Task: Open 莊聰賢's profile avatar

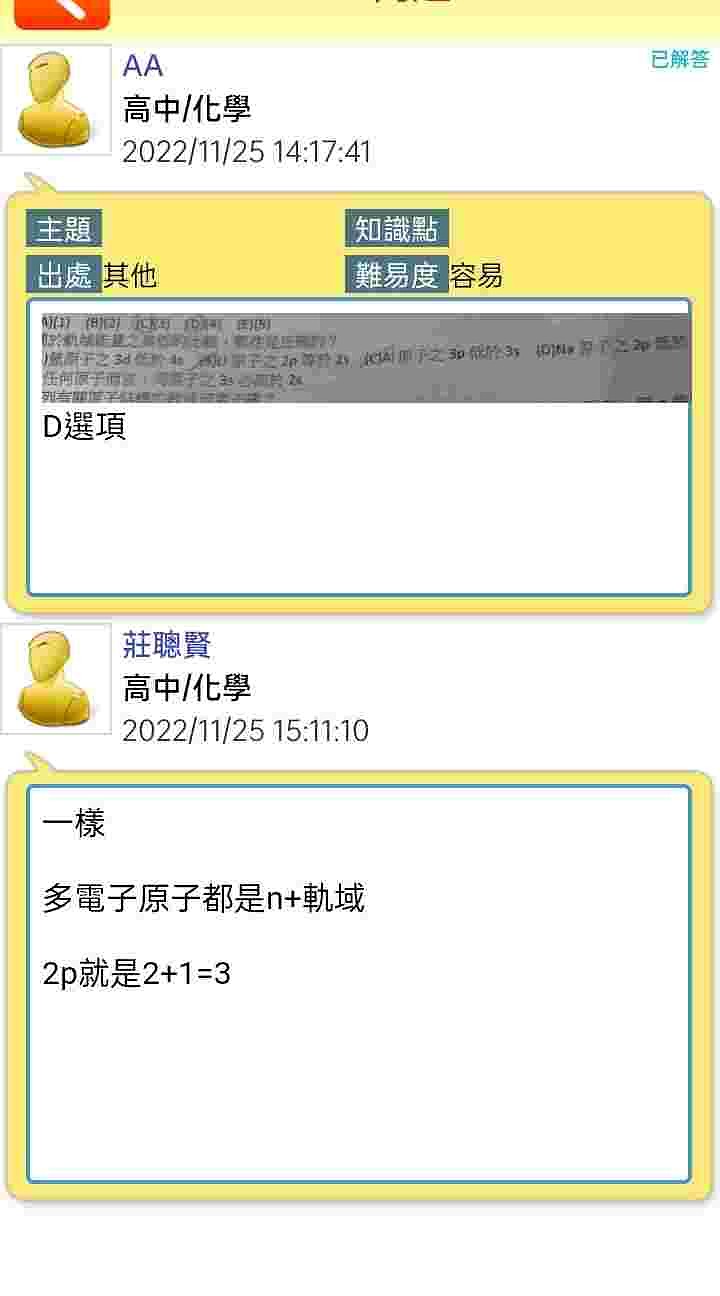Action: pyautogui.click(x=56, y=679)
